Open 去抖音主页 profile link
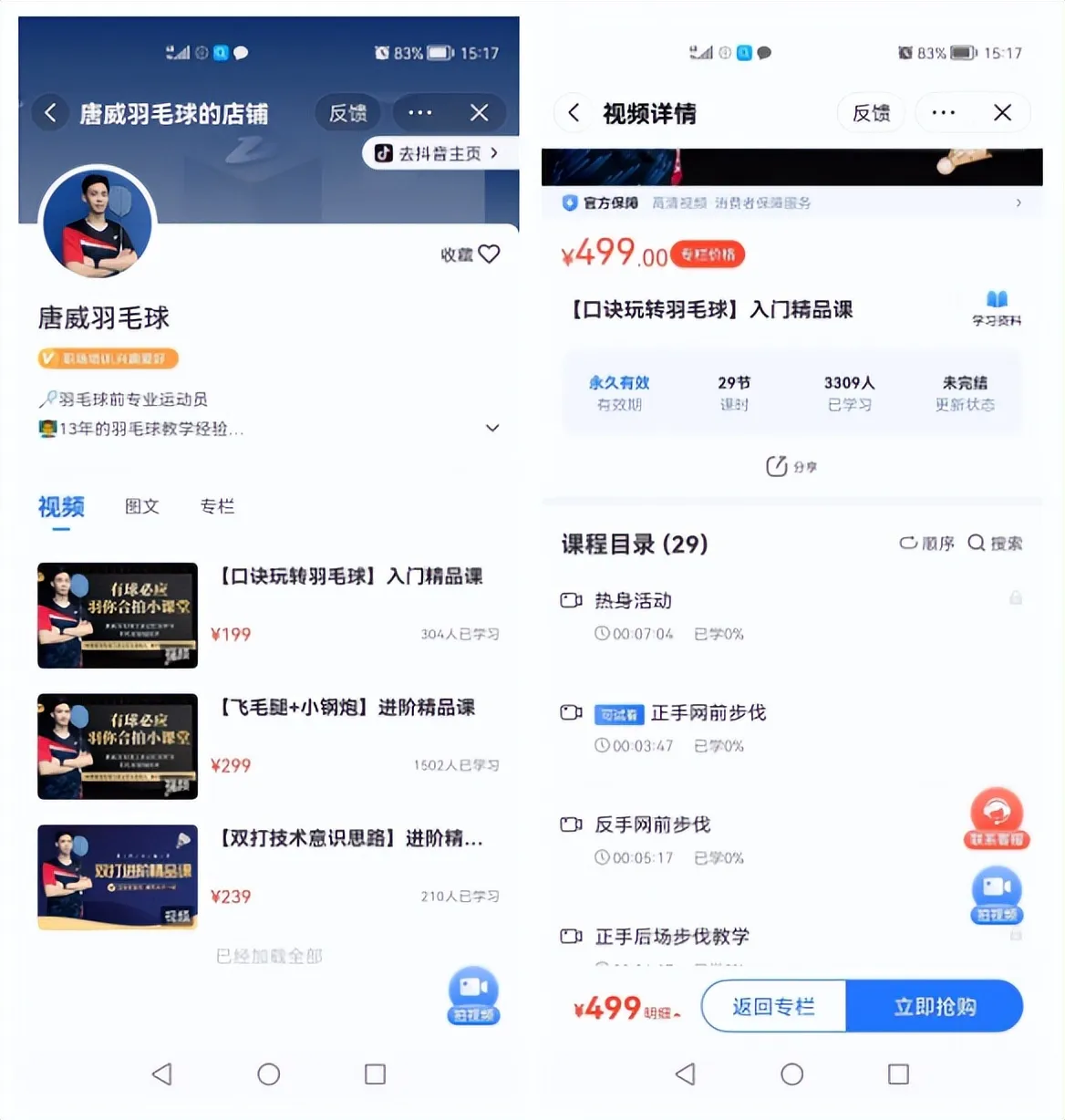This screenshot has height=1120, width=1065. (x=439, y=152)
